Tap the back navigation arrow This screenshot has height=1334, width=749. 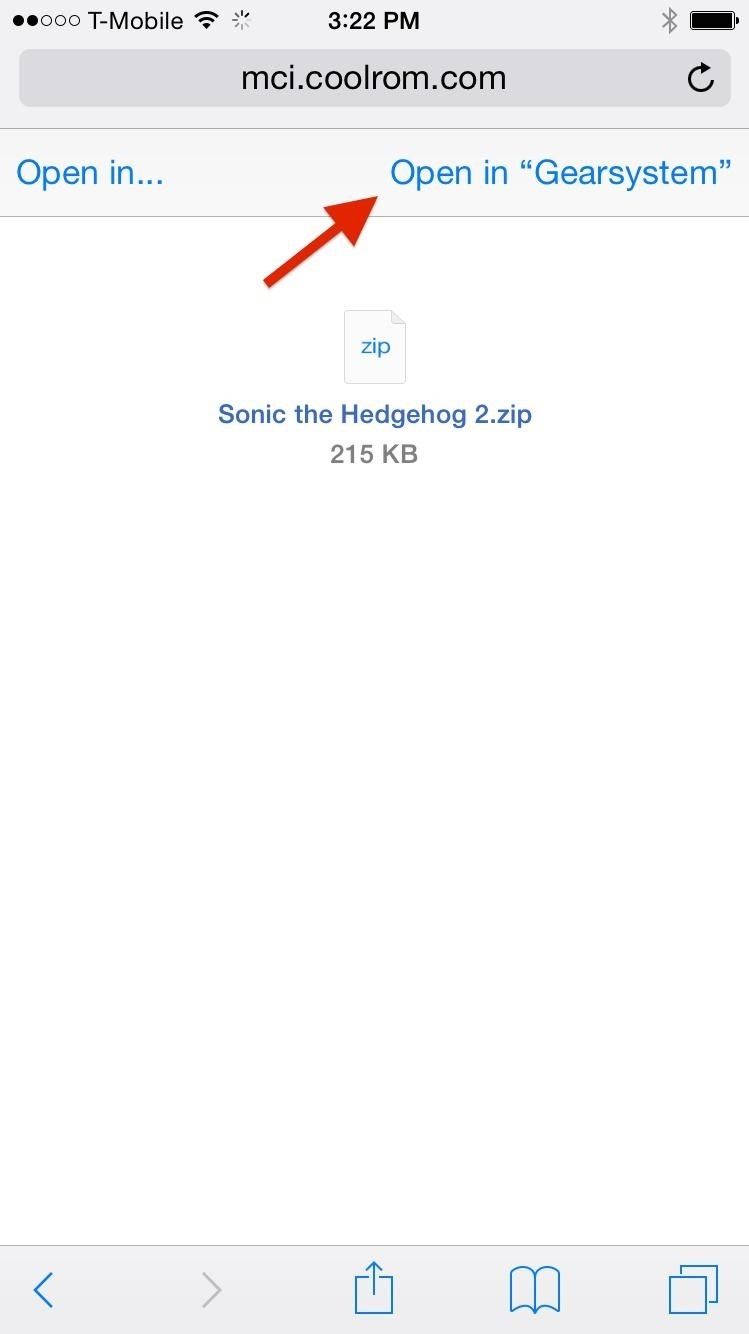[x=42, y=1289]
